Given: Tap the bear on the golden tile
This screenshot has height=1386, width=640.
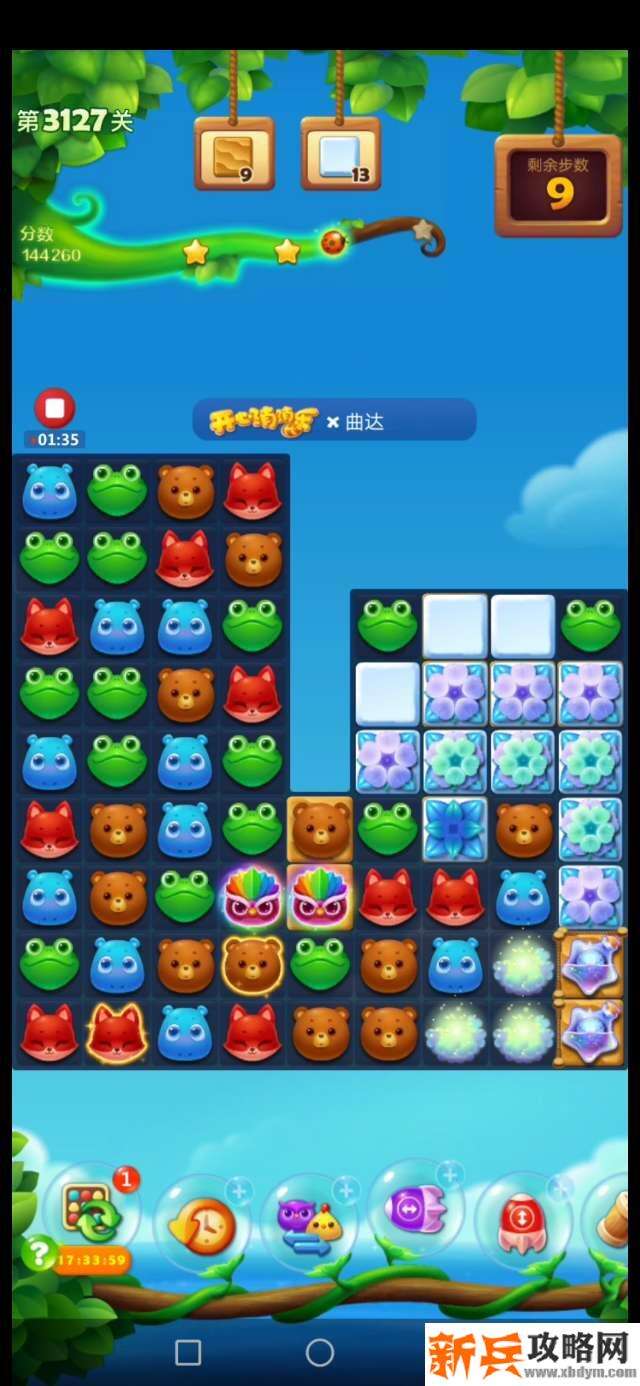Looking at the screenshot, I should pos(320,829).
